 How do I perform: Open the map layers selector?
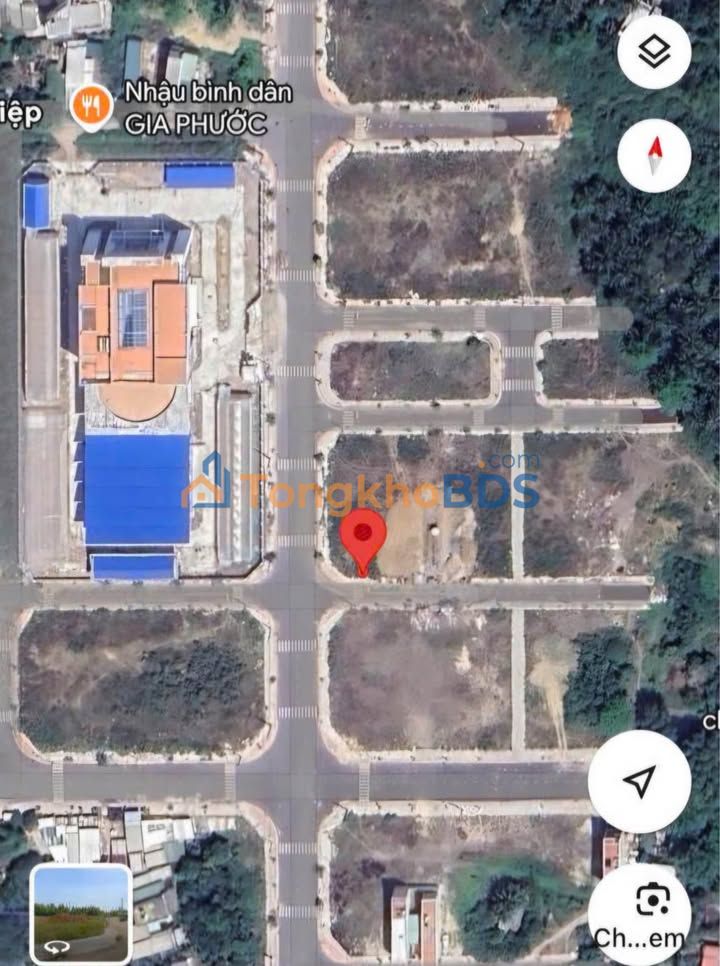tap(654, 52)
